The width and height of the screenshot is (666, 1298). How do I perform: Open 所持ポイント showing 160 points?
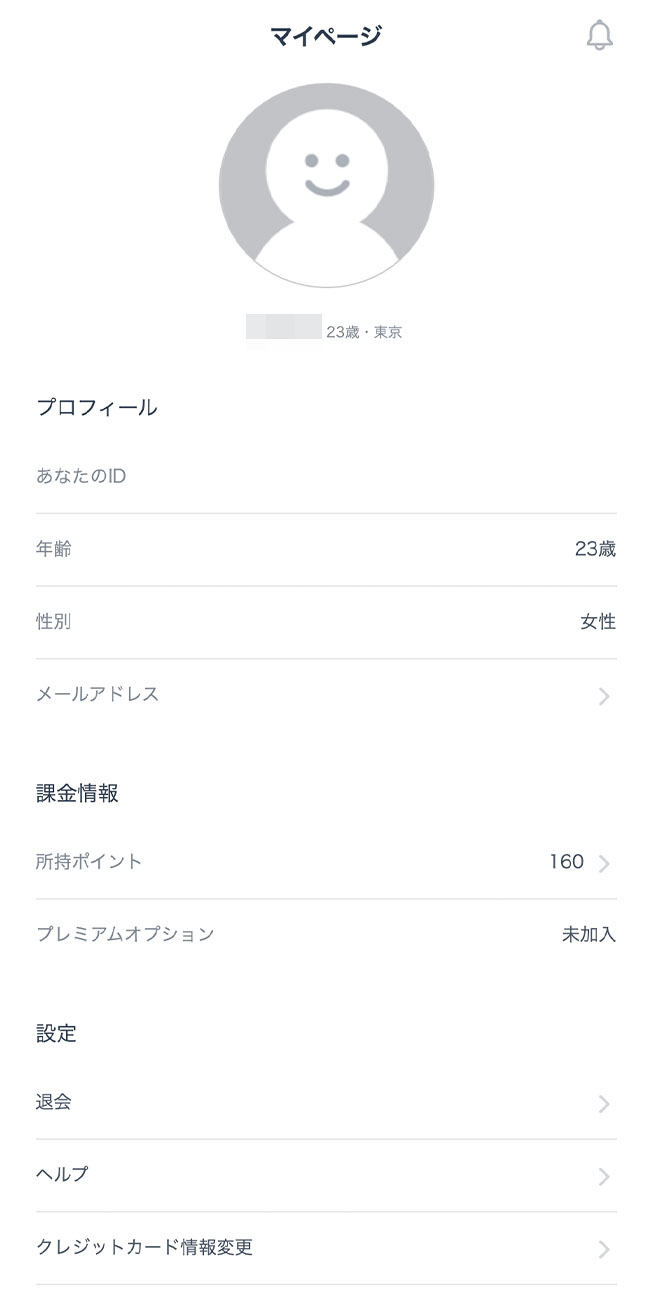326,862
